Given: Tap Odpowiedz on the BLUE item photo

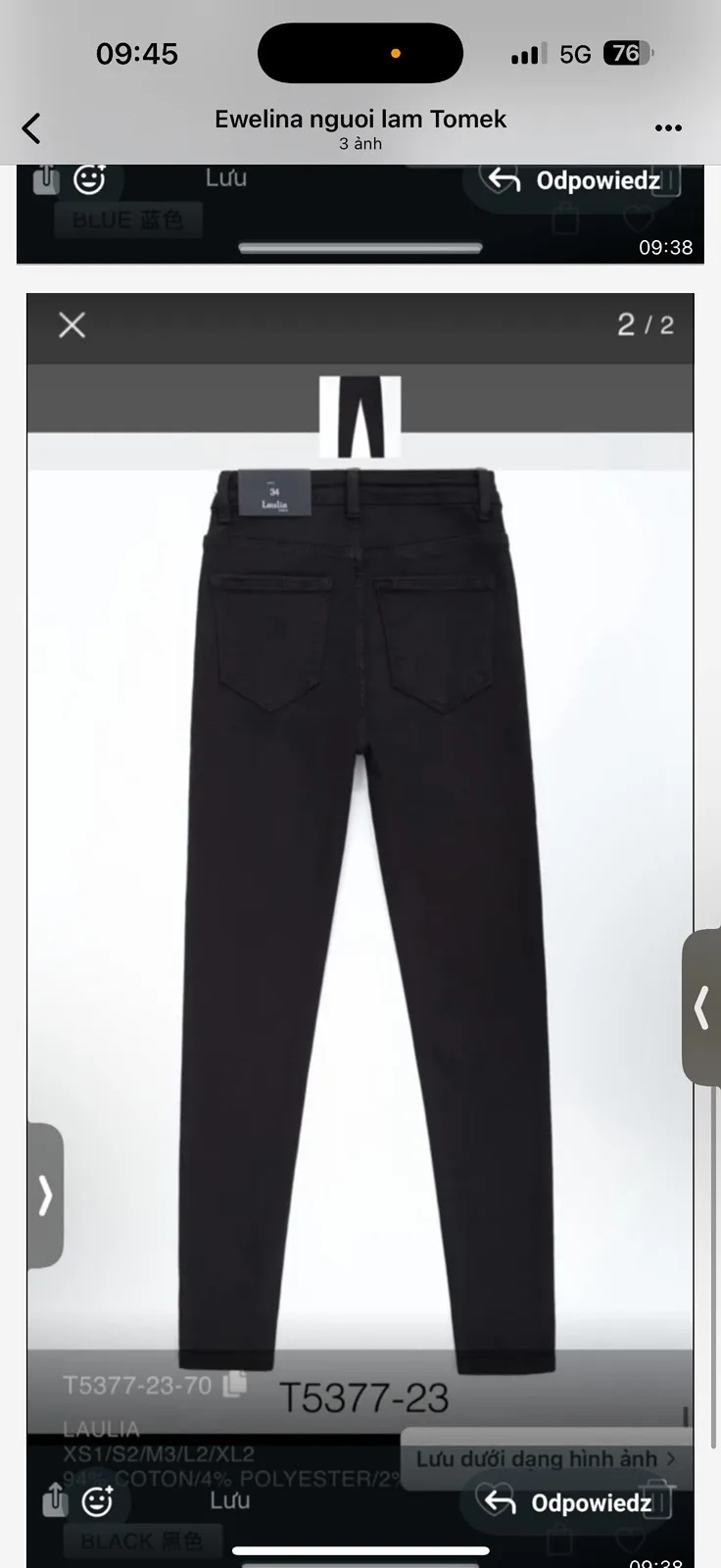Looking at the screenshot, I should pos(573,180).
